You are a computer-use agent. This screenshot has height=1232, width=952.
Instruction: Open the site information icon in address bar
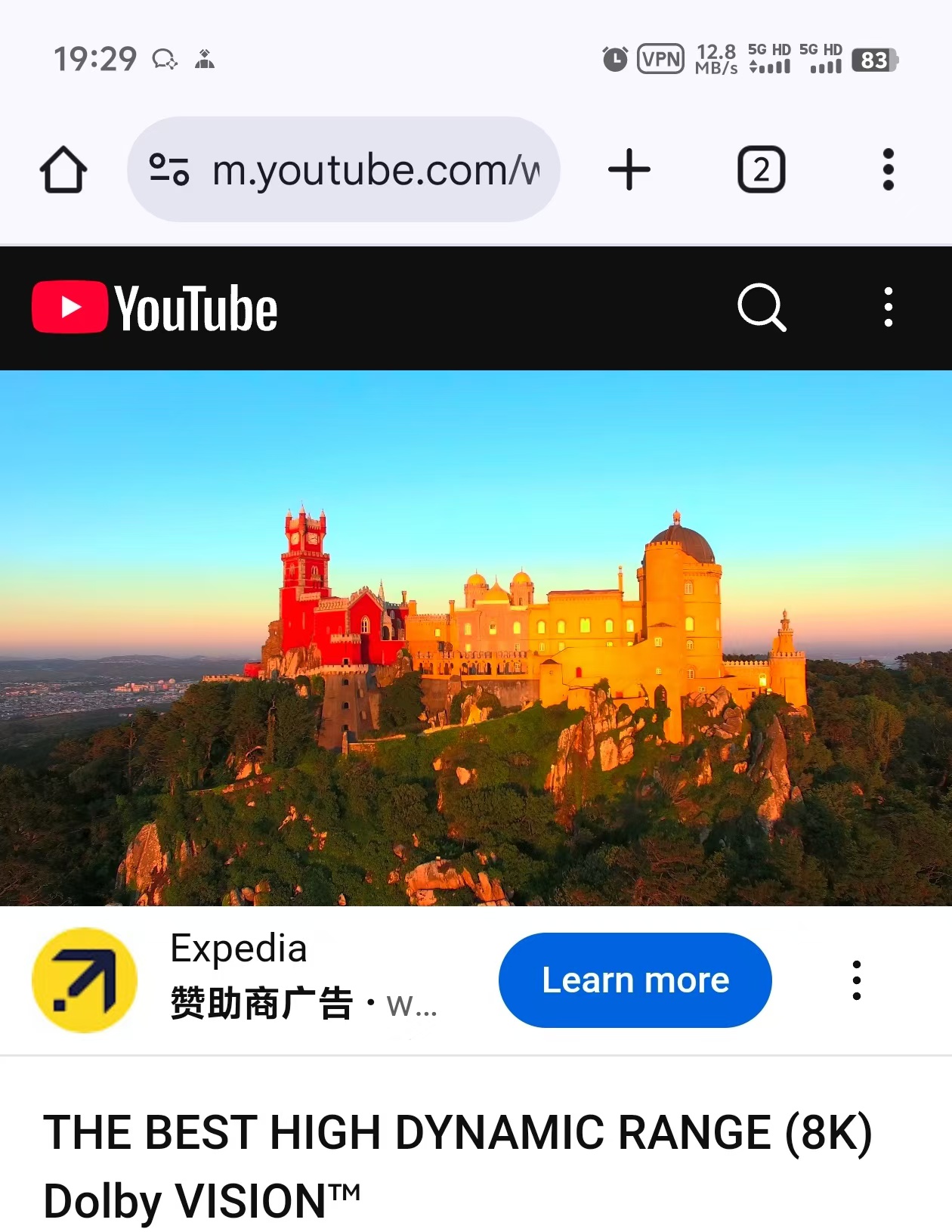click(169, 169)
